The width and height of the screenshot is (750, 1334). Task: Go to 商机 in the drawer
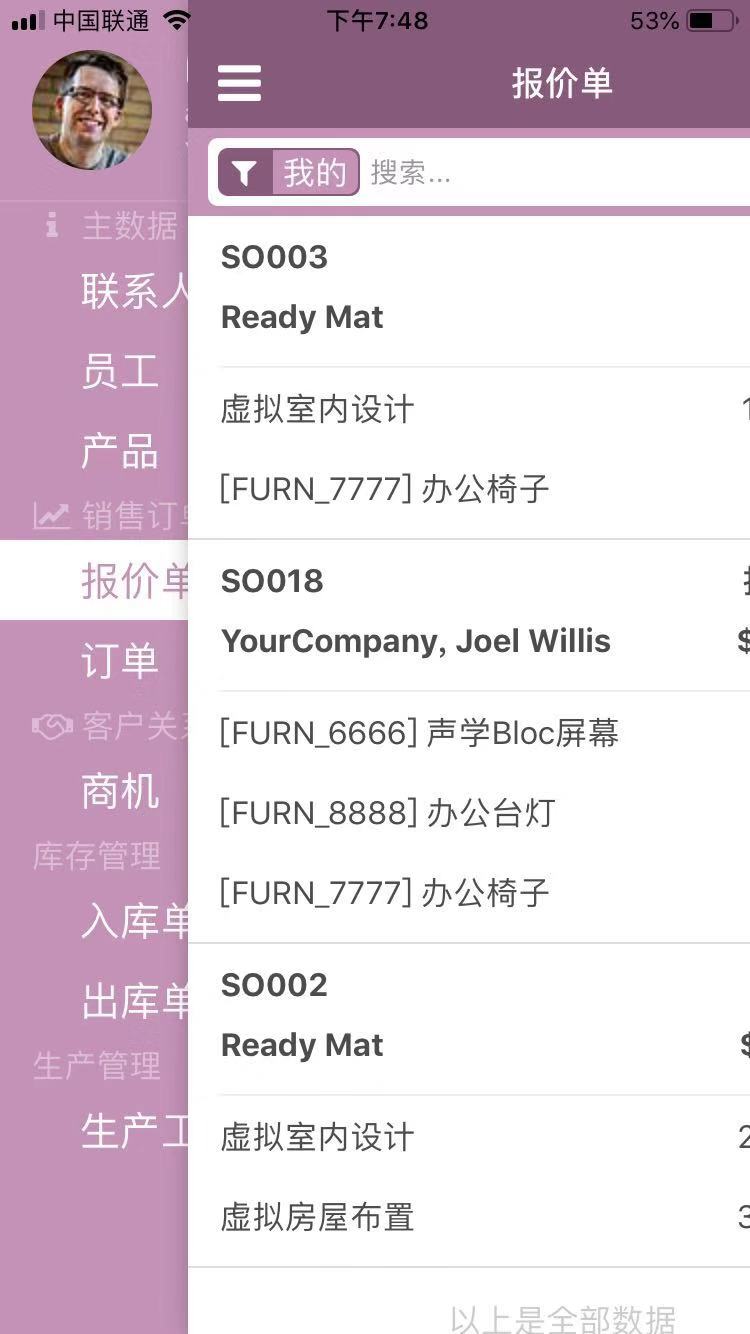coord(120,791)
